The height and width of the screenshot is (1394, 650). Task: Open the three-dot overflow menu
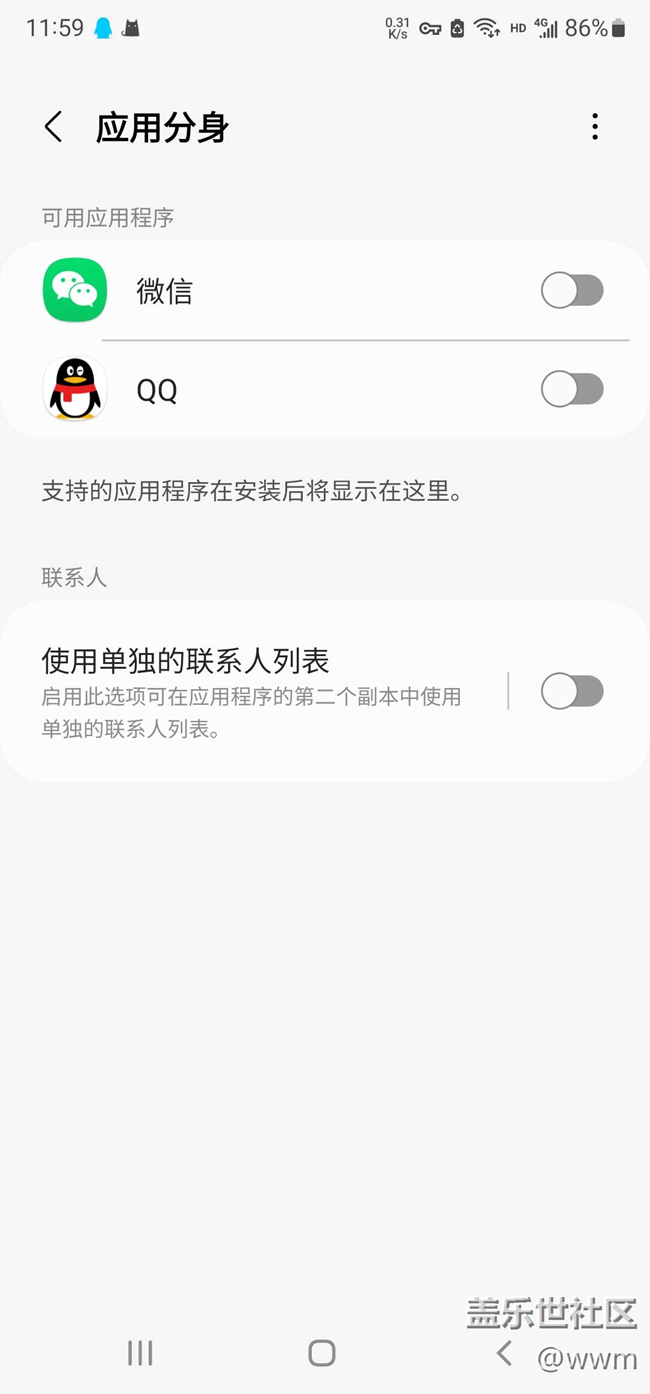(x=595, y=127)
